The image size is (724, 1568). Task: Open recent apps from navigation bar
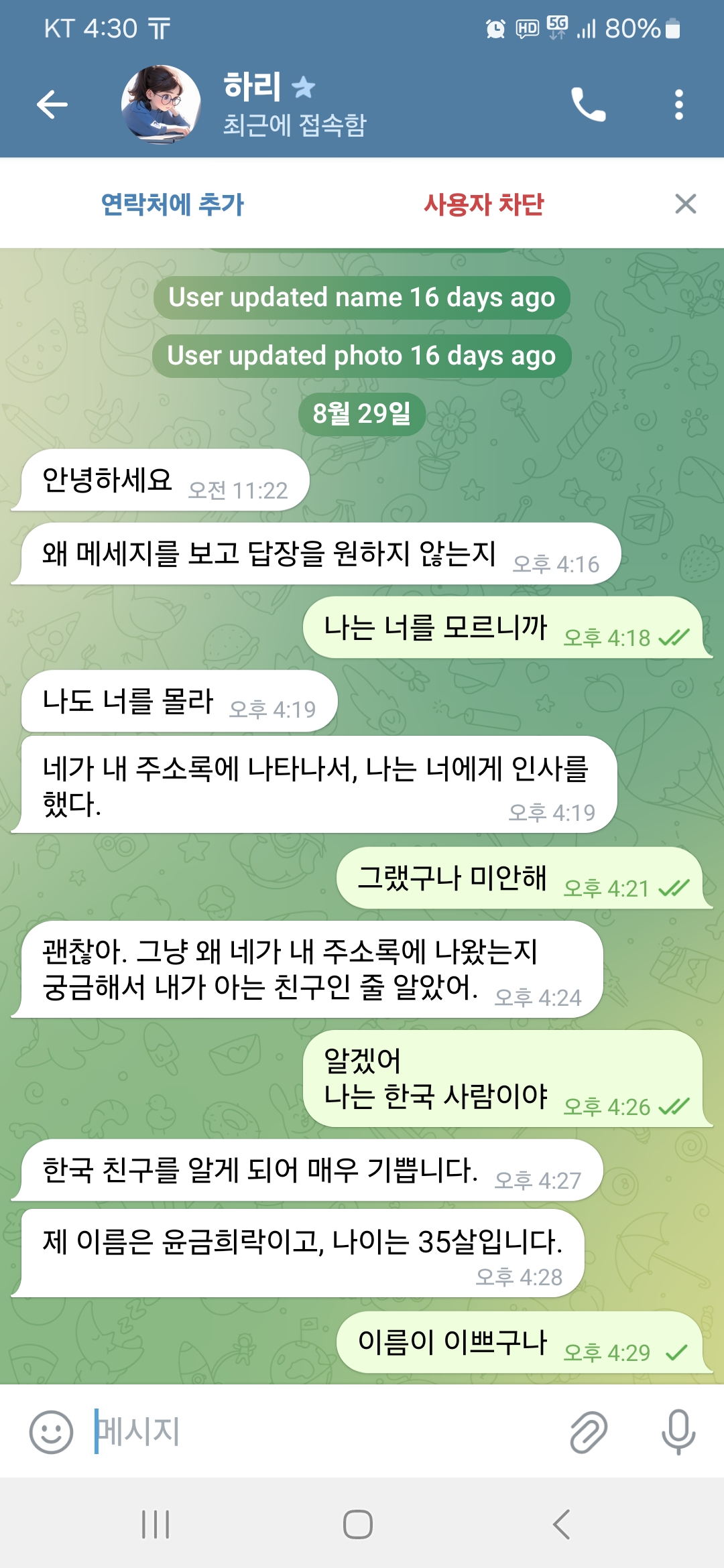(156, 1524)
